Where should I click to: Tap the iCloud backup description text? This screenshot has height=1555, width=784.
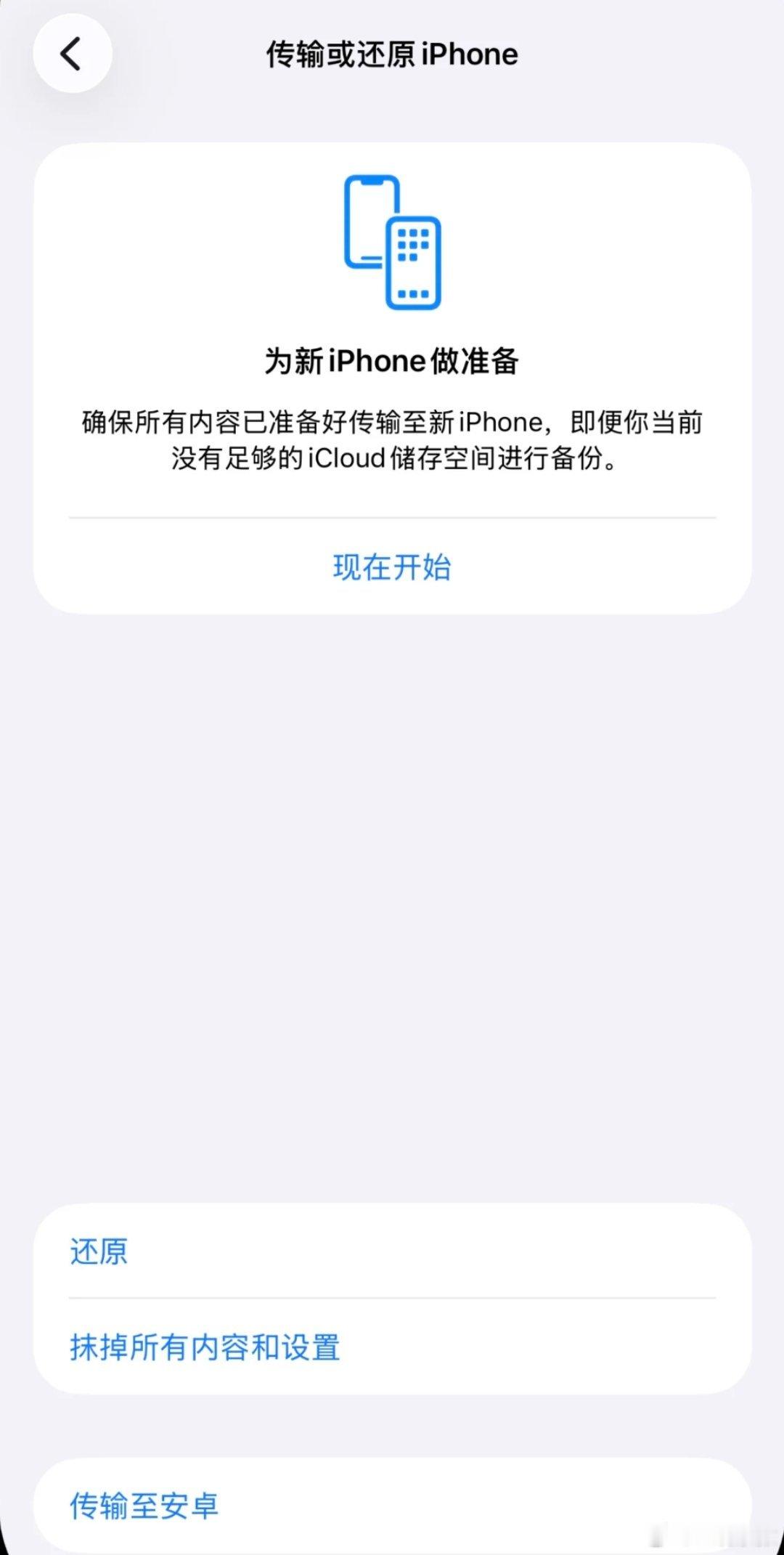click(392, 439)
